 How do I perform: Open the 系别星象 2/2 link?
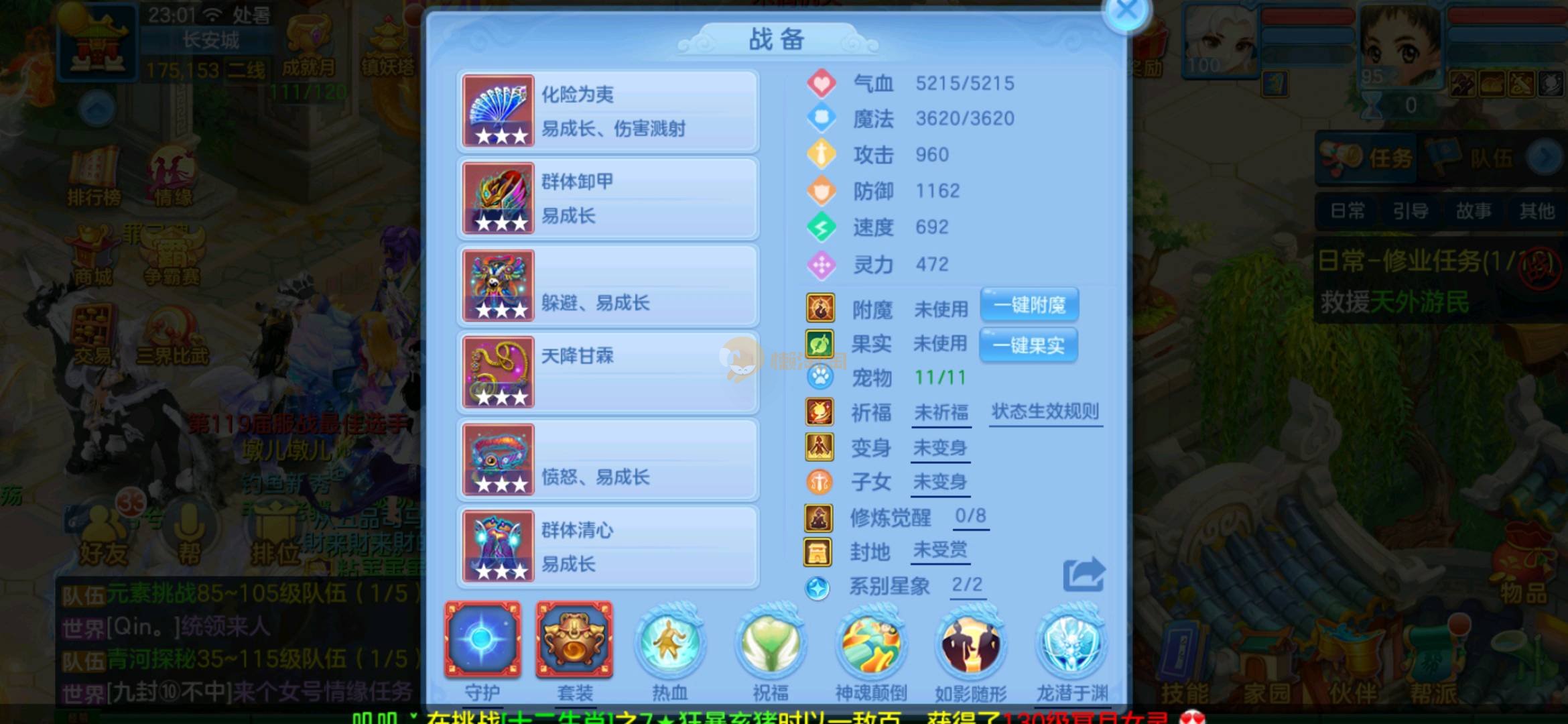click(967, 585)
